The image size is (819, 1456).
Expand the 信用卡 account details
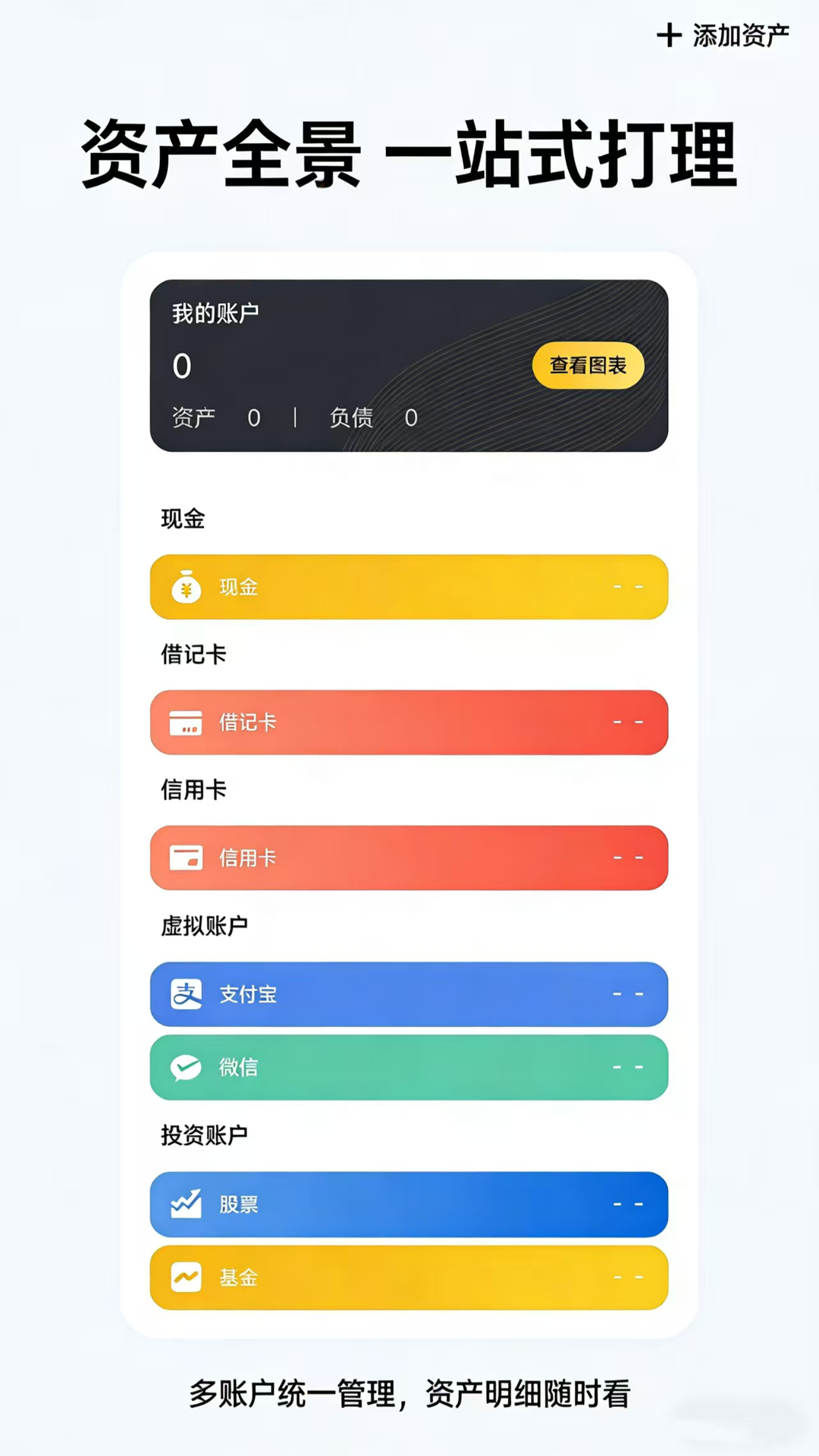point(409,858)
